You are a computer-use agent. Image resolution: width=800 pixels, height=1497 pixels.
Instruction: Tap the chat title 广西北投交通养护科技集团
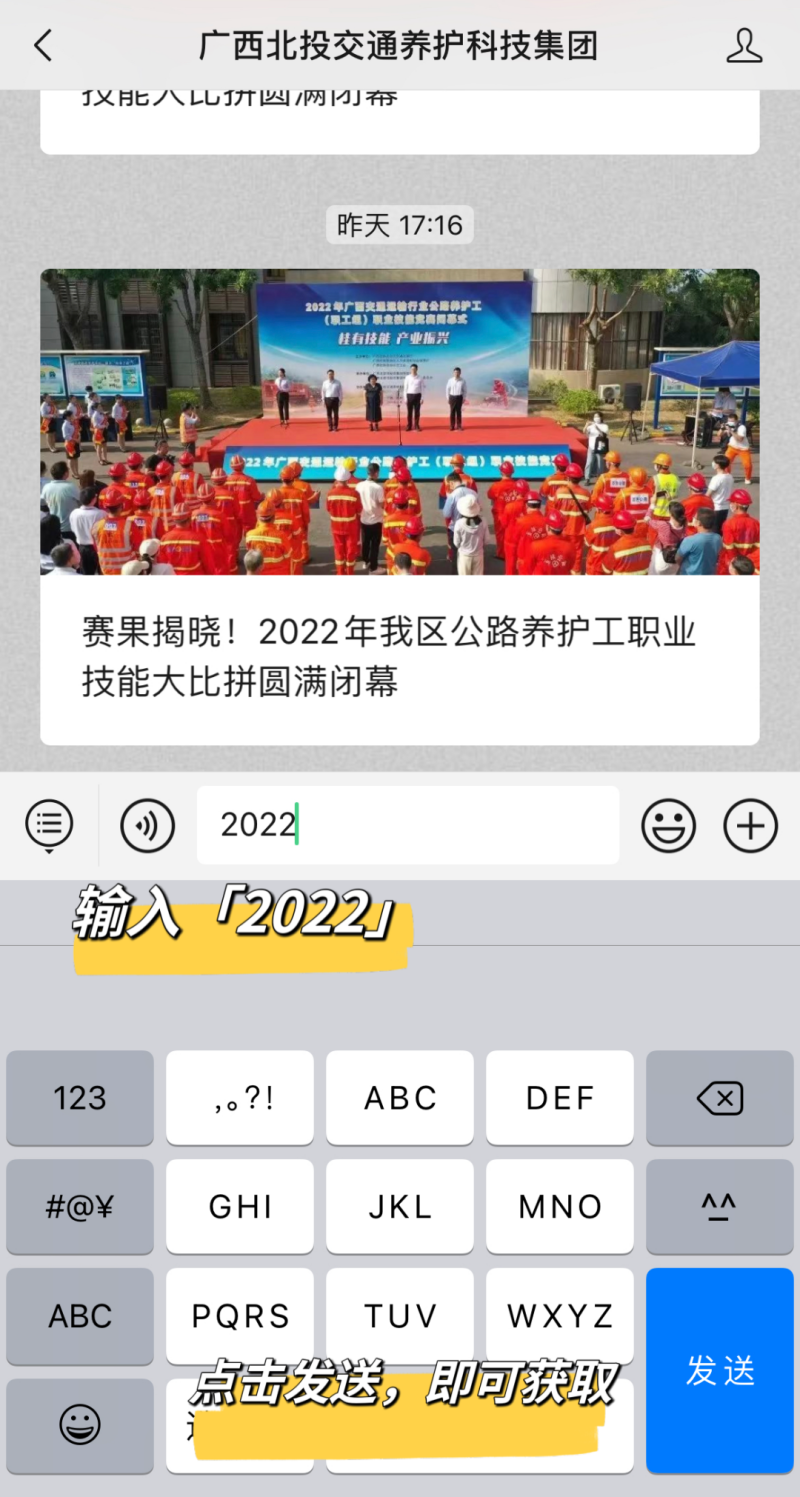point(400,45)
